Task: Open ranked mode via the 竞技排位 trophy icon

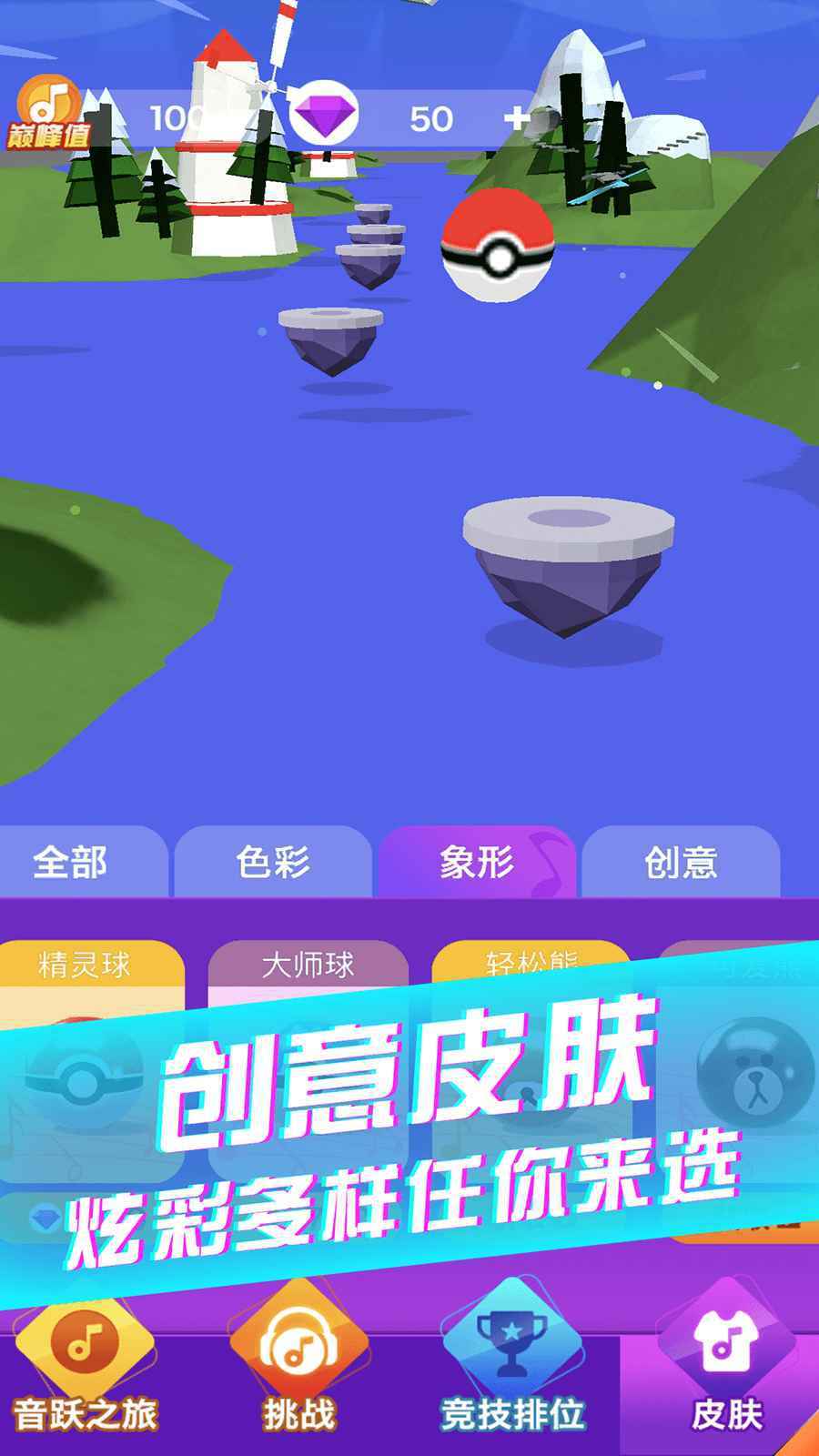Action: pos(514,1340)
